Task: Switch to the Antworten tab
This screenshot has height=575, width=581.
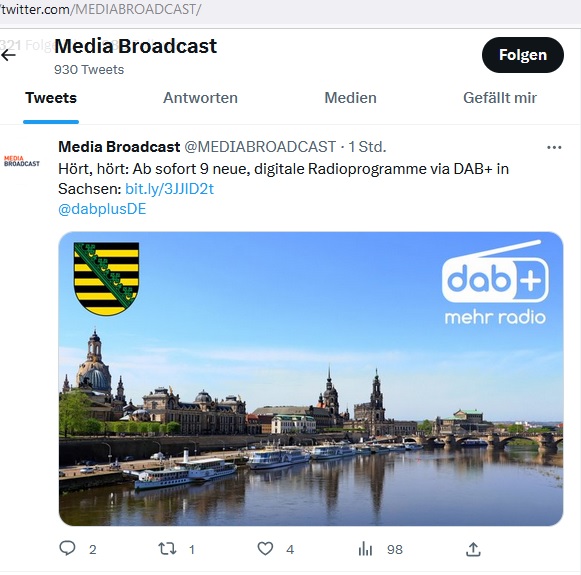Action: pyautogui.click(x=200, y=98)
